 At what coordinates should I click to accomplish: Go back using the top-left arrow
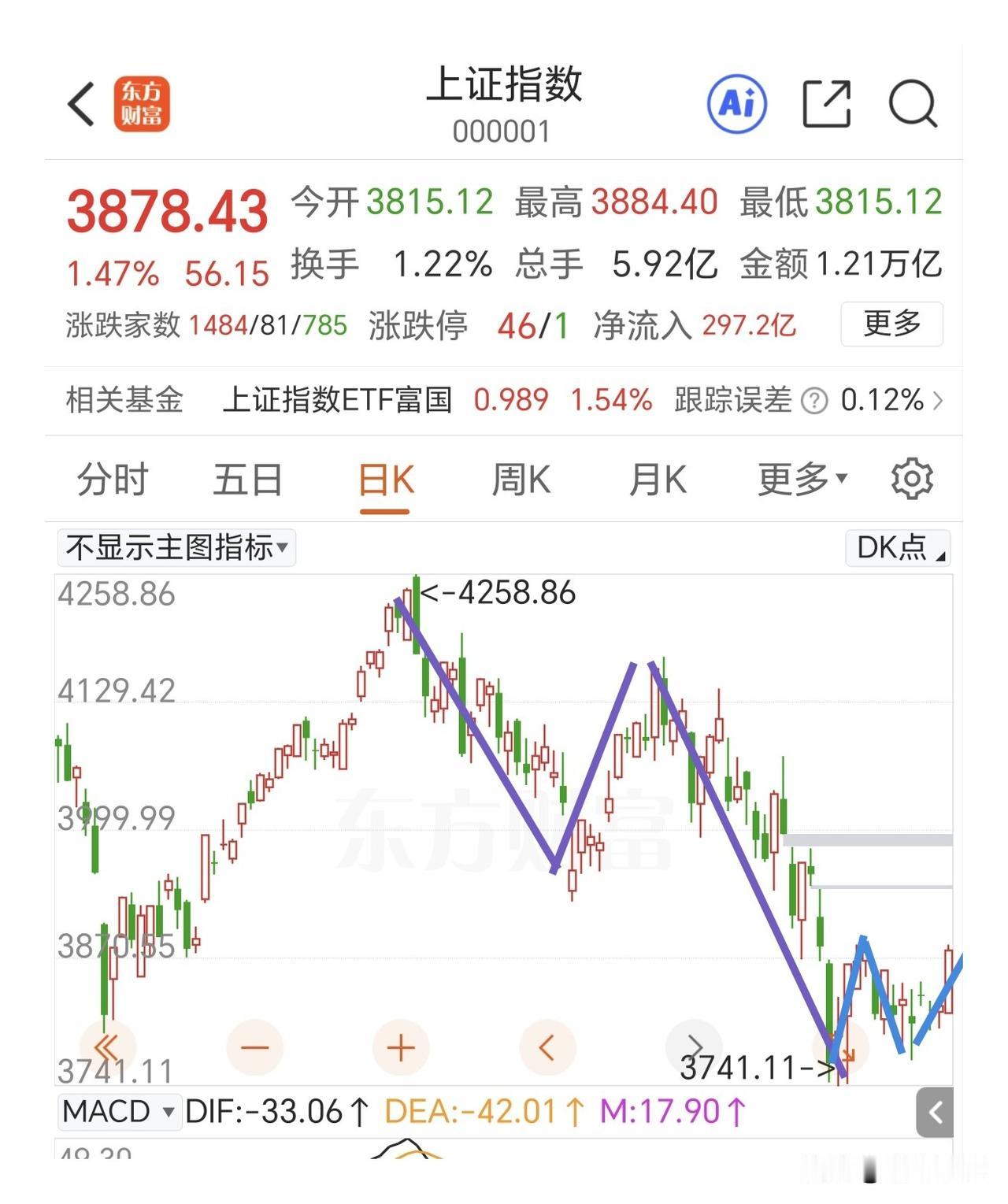coord(82,104)
